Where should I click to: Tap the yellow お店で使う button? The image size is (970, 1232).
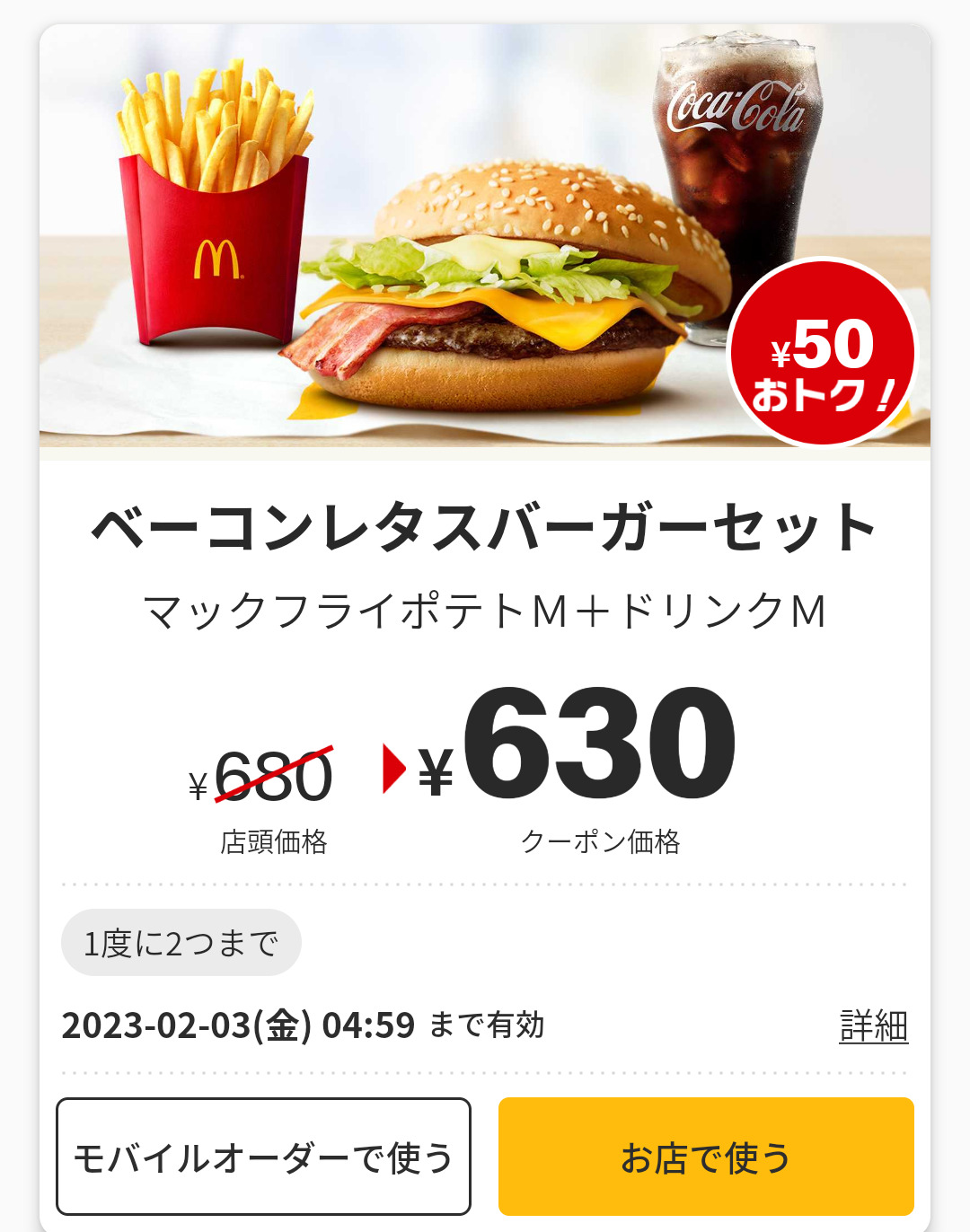coord(706,1157)
